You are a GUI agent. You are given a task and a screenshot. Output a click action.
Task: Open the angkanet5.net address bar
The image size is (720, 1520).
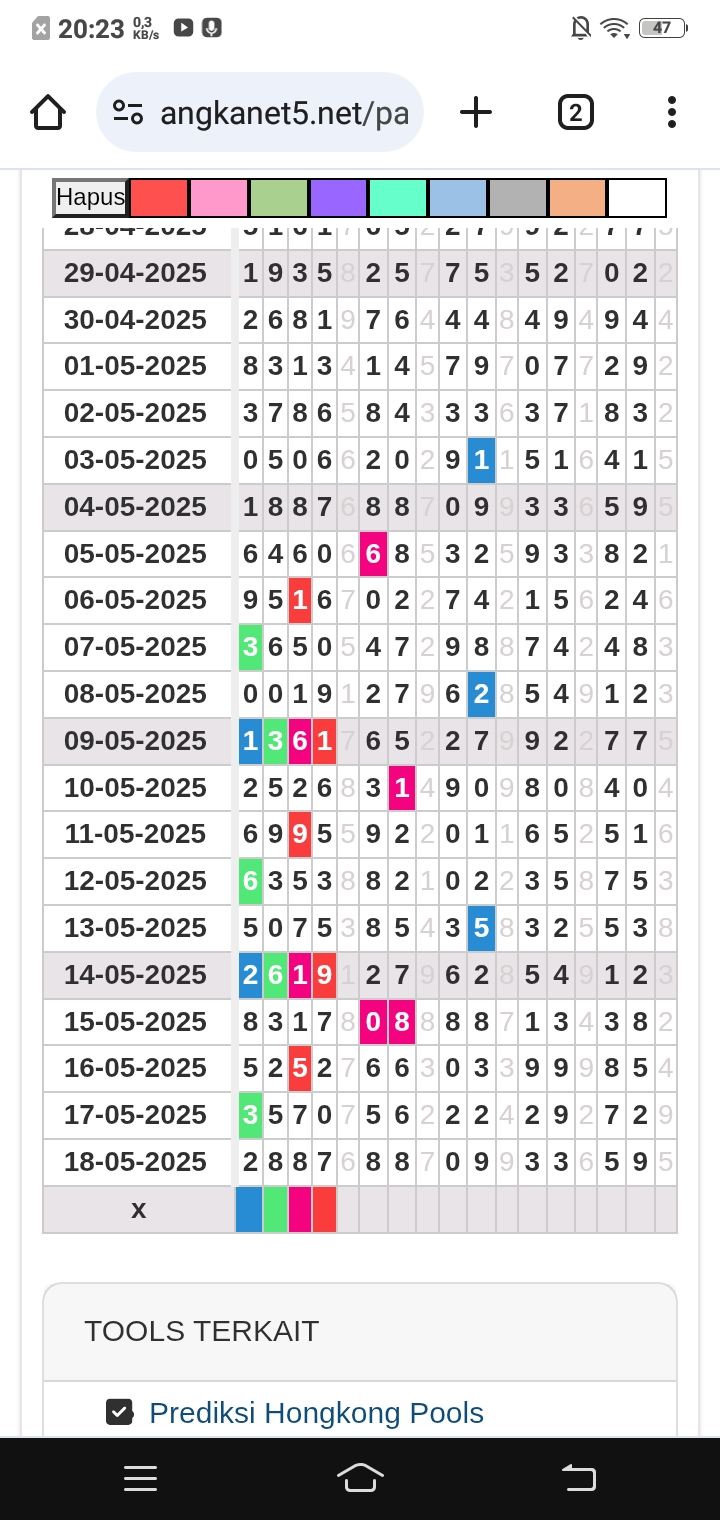tap(260, 112)
